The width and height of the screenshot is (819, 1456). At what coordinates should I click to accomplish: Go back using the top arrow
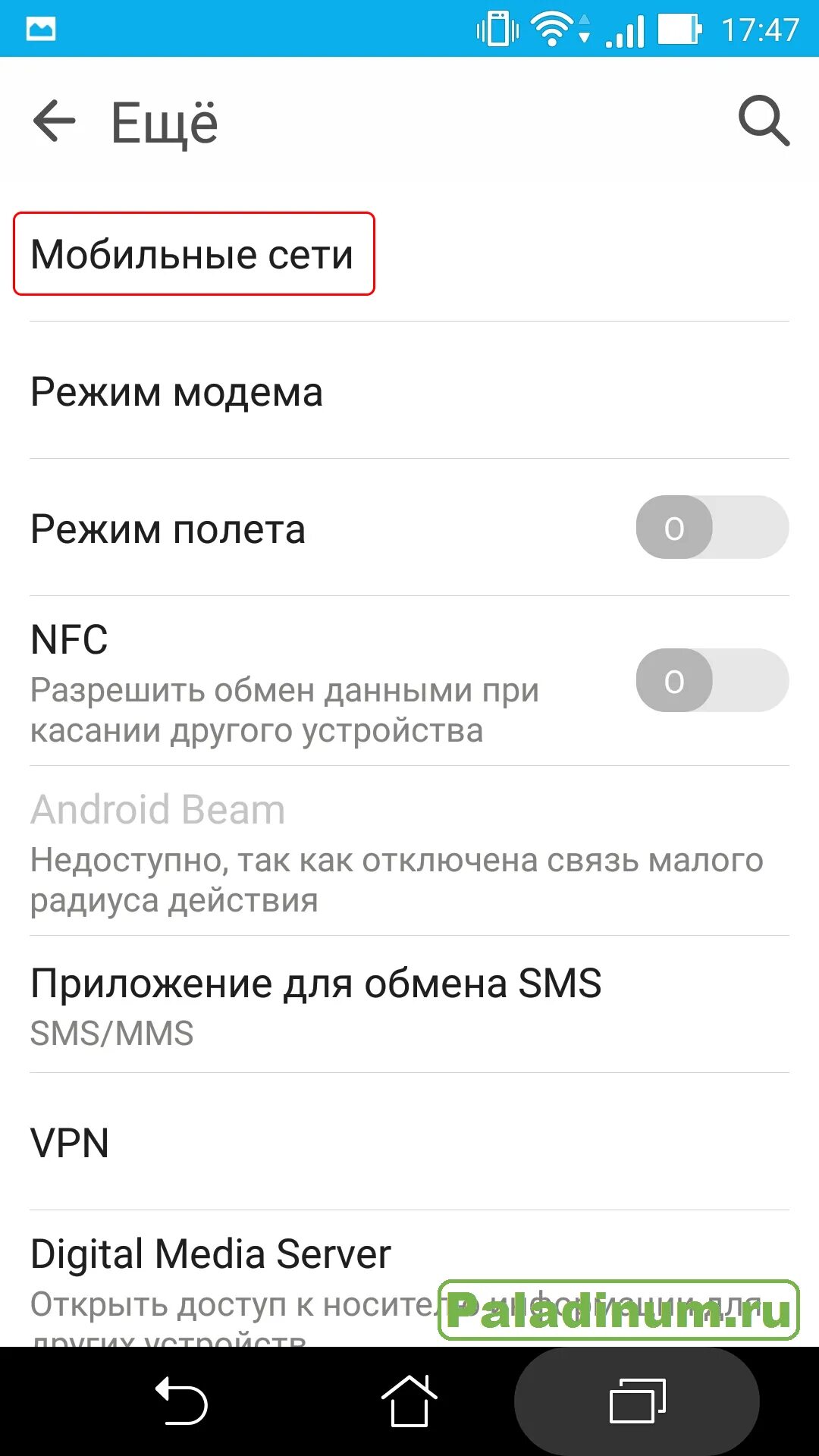55,121
